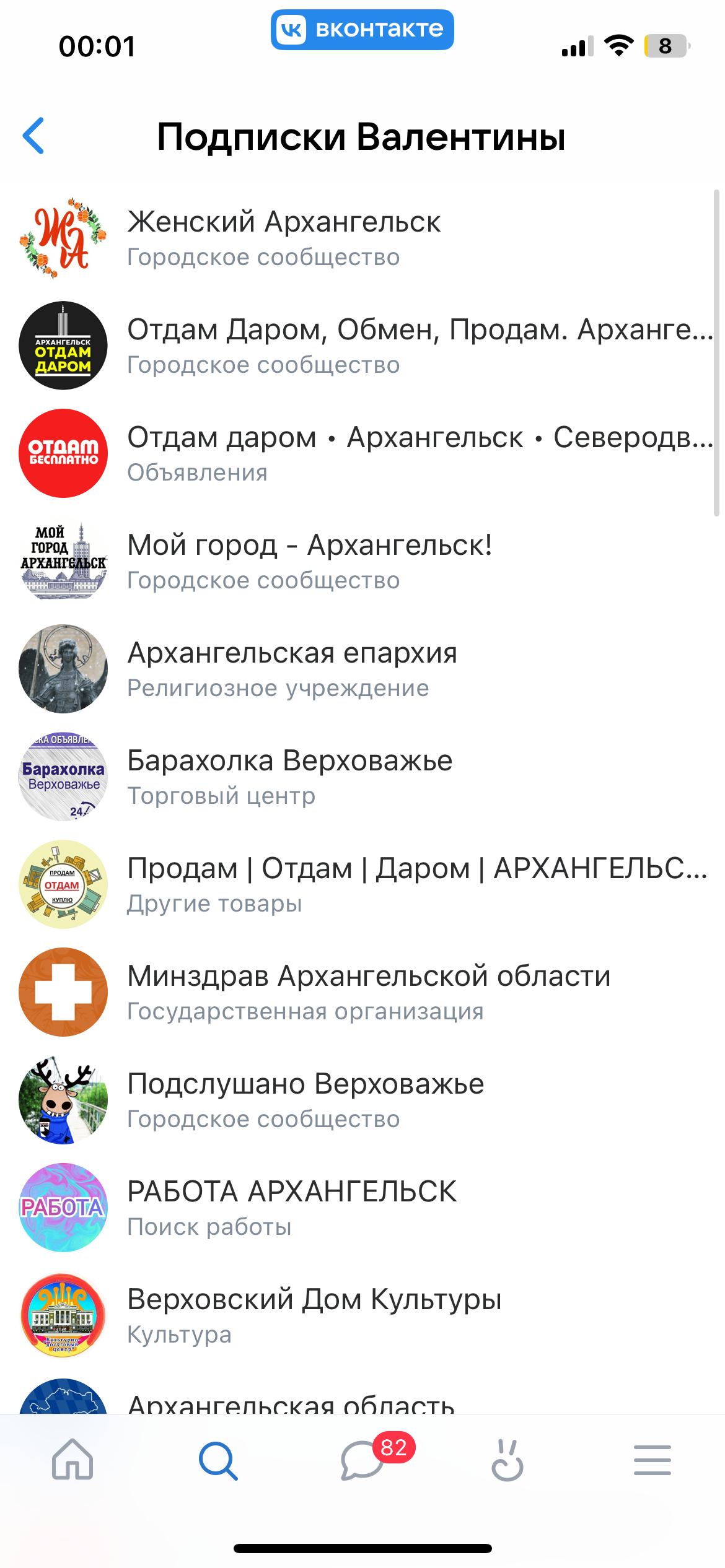Open the Архангельская область page
The width and height of the screenshot is (725, 1568).
coord(291,1402)
